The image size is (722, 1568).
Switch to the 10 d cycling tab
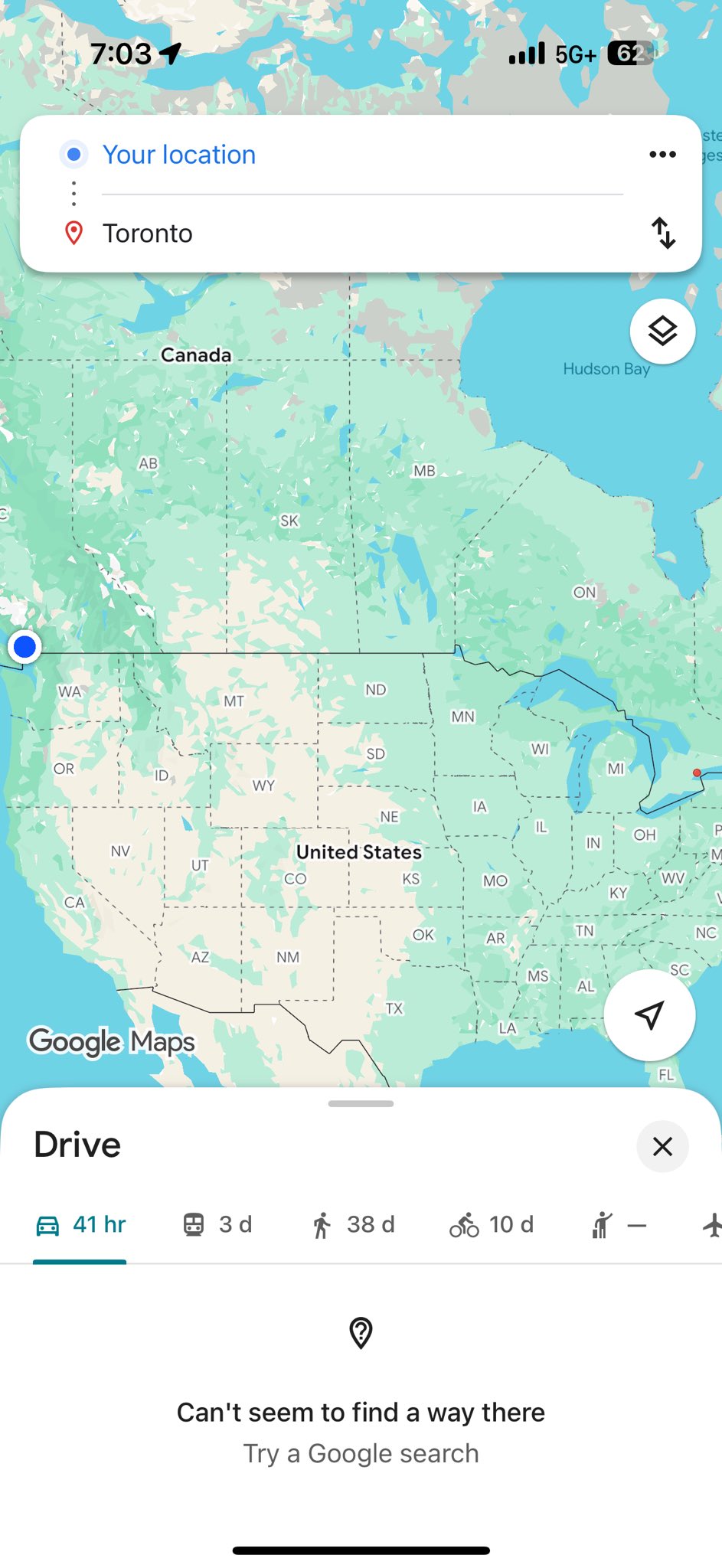[492, 1225]
